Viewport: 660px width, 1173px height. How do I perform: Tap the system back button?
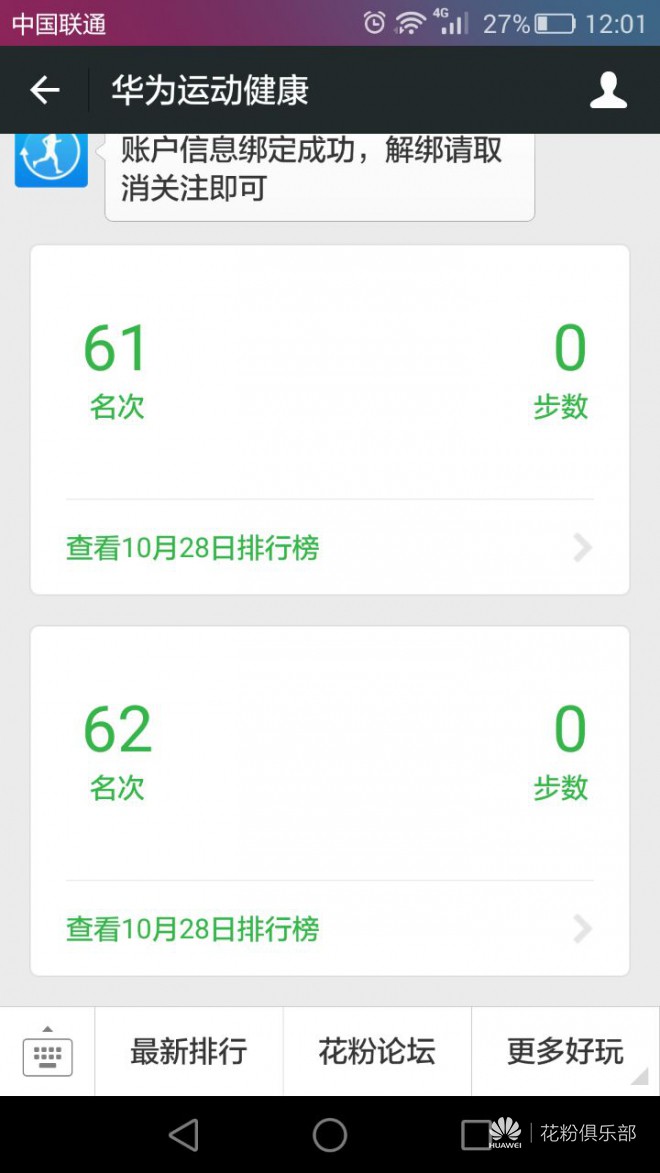[x=184, y=1135]
